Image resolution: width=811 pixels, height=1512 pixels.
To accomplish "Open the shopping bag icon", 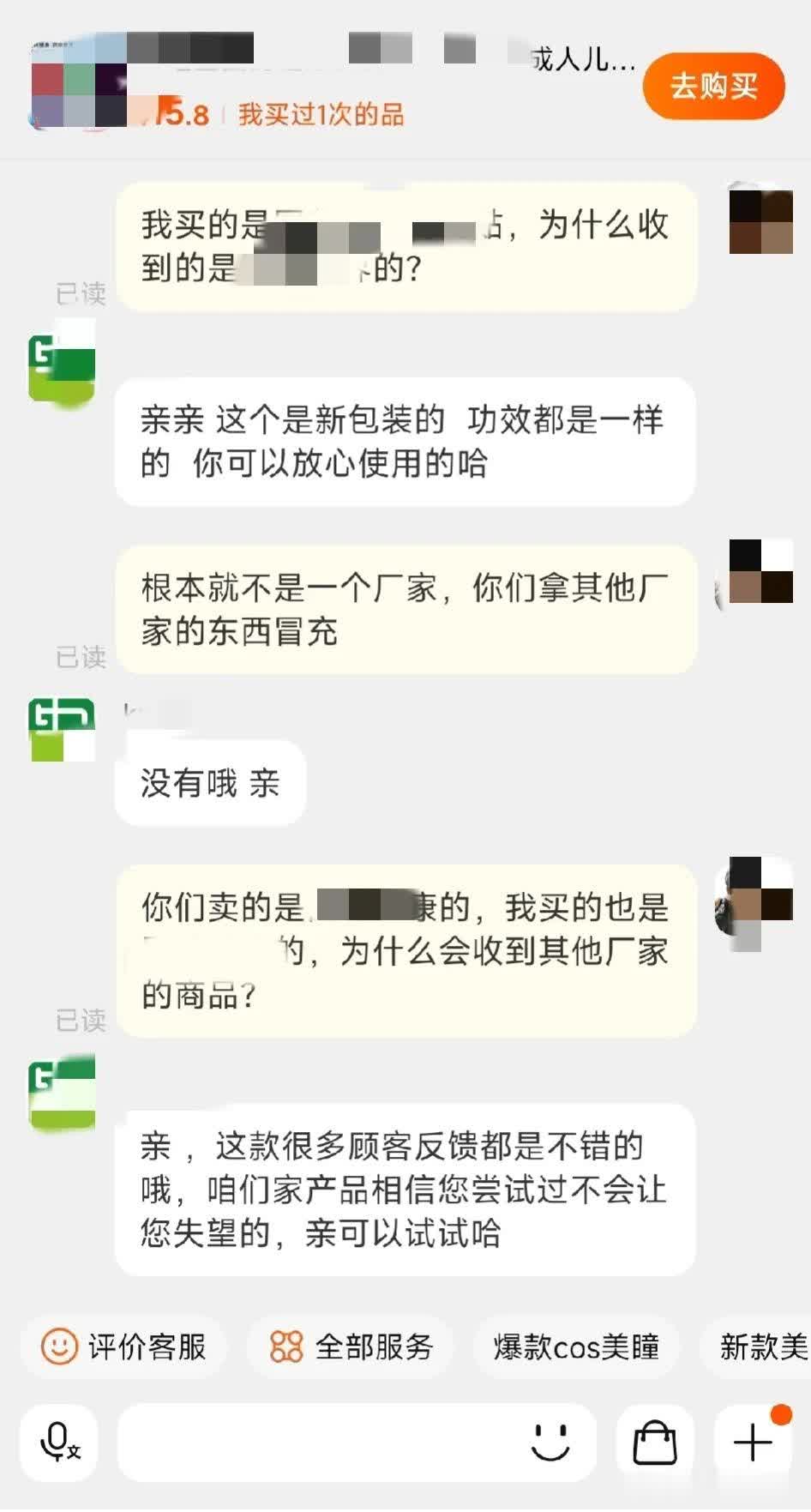I will (655, 1442).
